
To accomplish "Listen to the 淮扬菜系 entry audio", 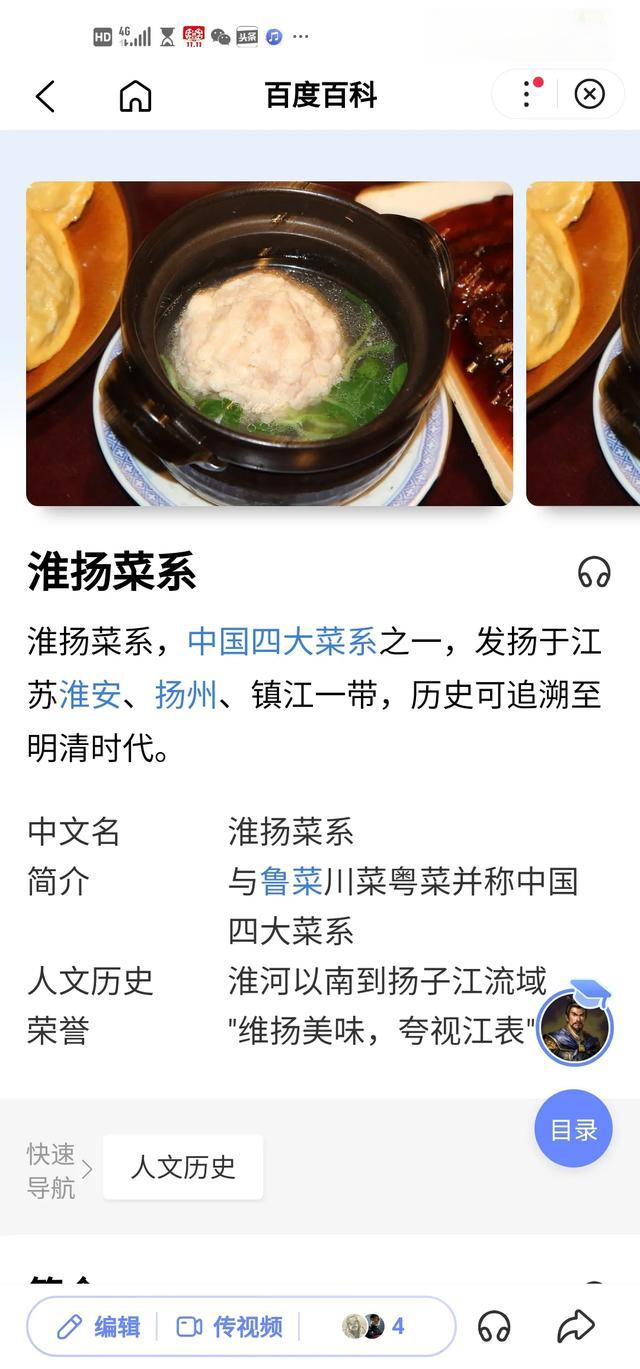I will [594, 572].
